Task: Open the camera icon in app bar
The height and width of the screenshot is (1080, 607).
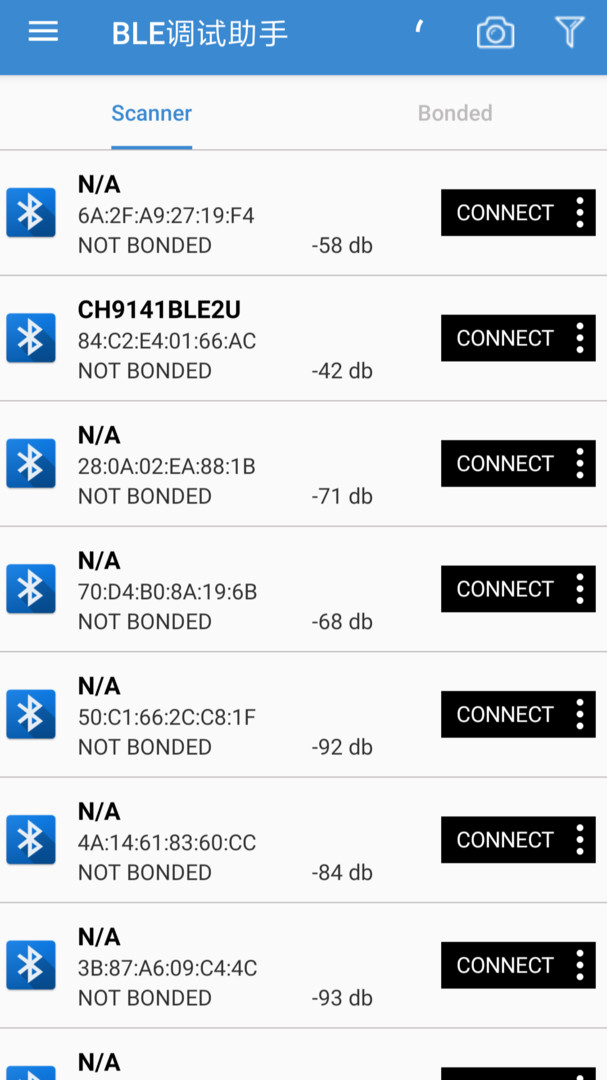Action: (x=495, y=33)
